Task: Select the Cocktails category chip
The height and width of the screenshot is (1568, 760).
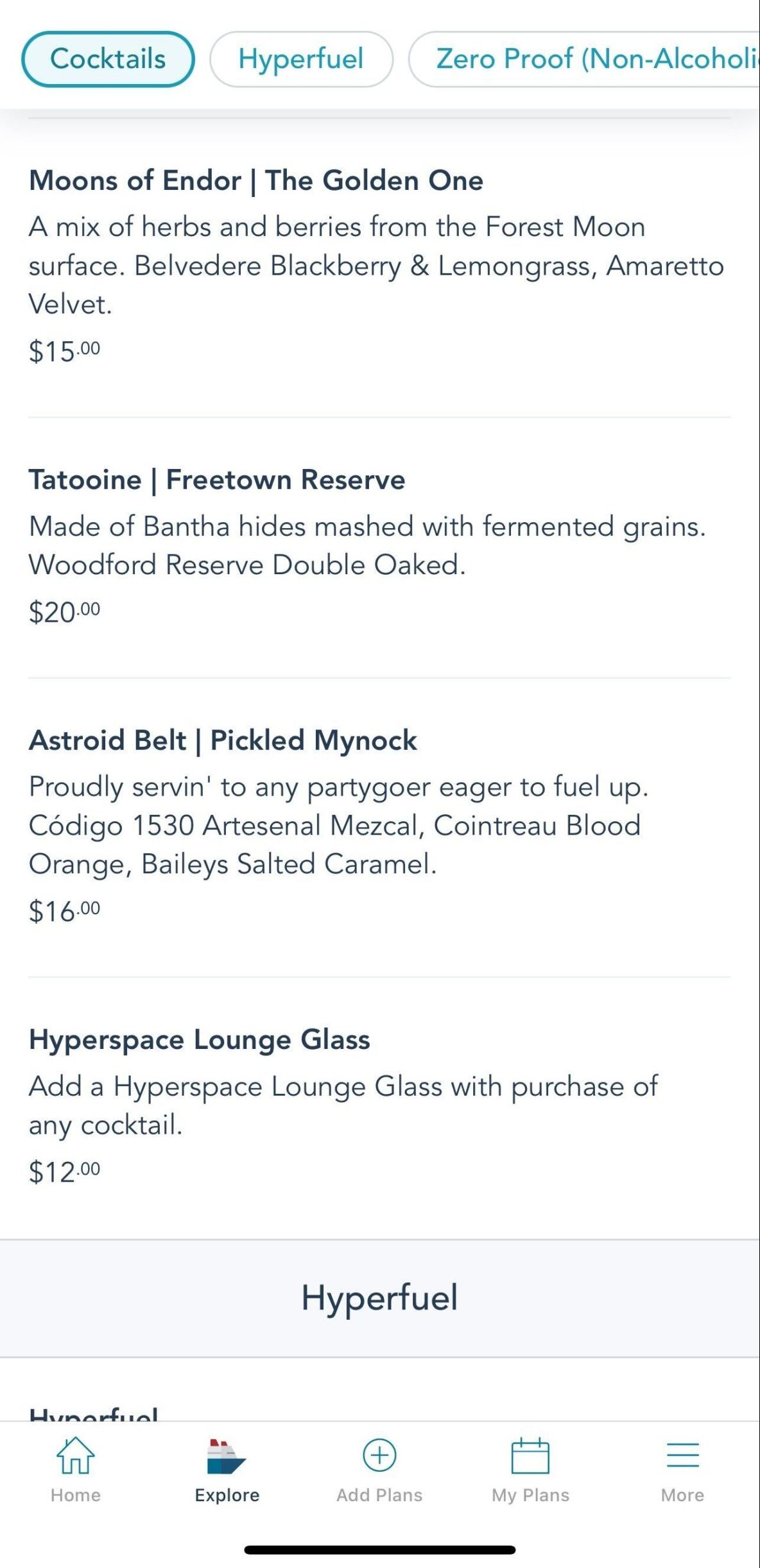Action: pyautogui.click(x=108, y=59)
